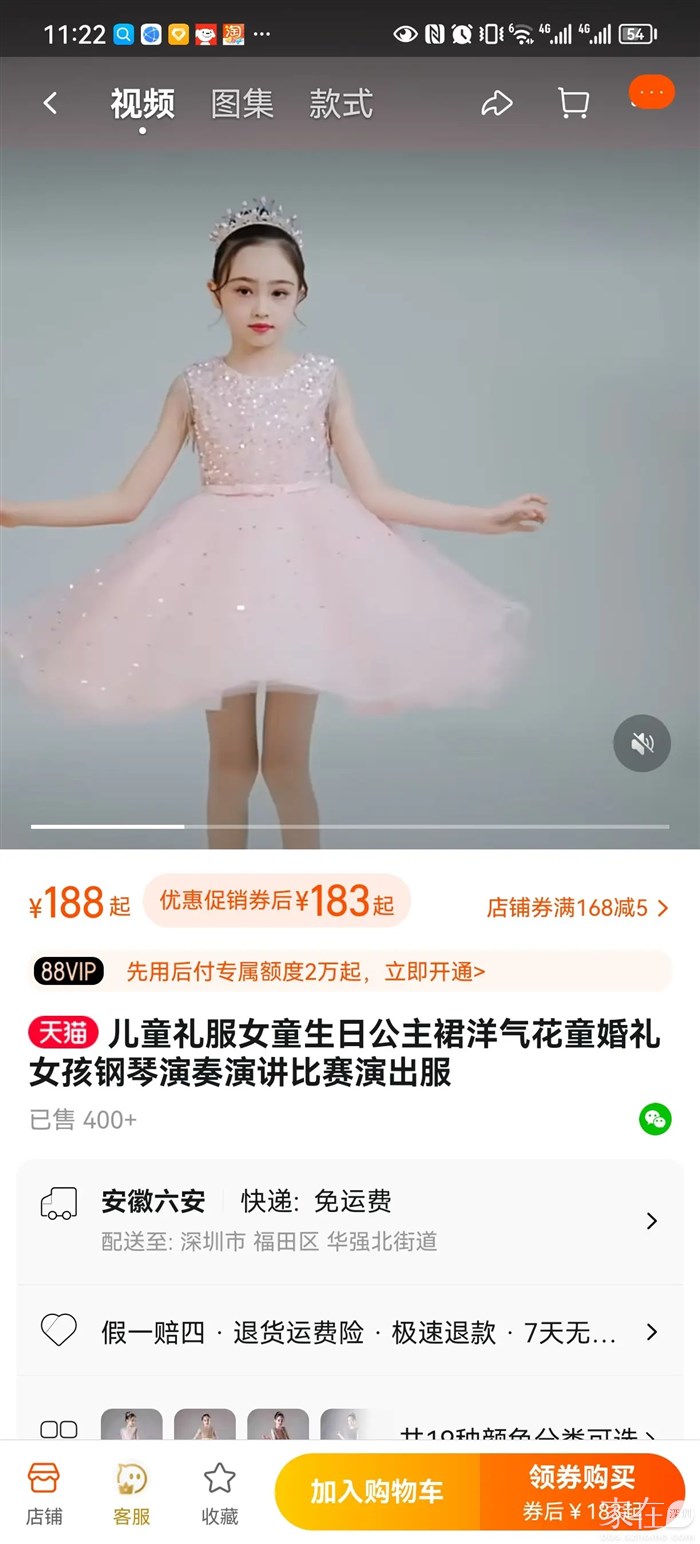Share the product via the WeChat icon
Viewport: 700px width, 1544px height.
(x=655, y=1118)
